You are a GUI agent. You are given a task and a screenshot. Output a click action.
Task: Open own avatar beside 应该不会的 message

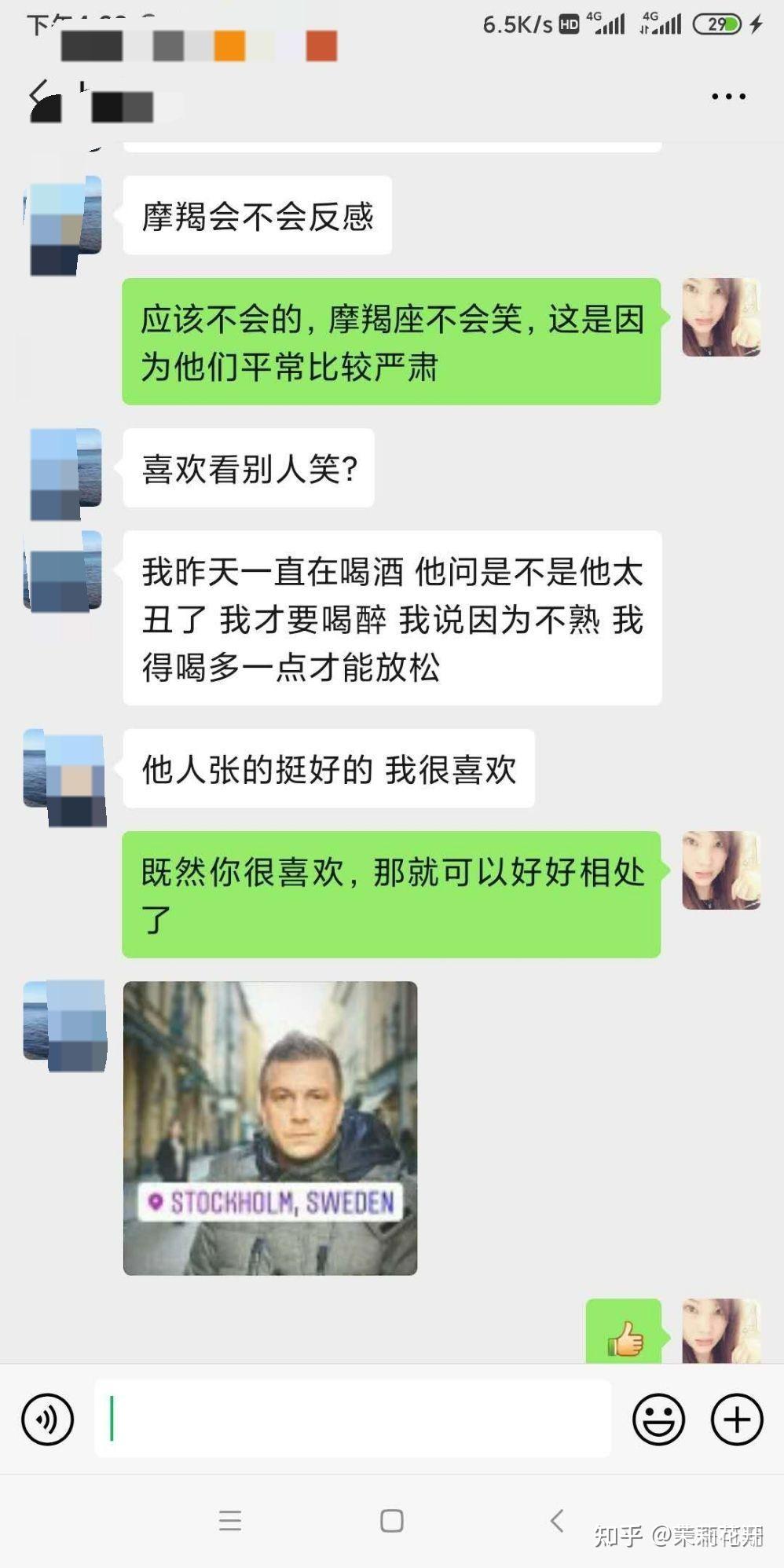point(720,317)
